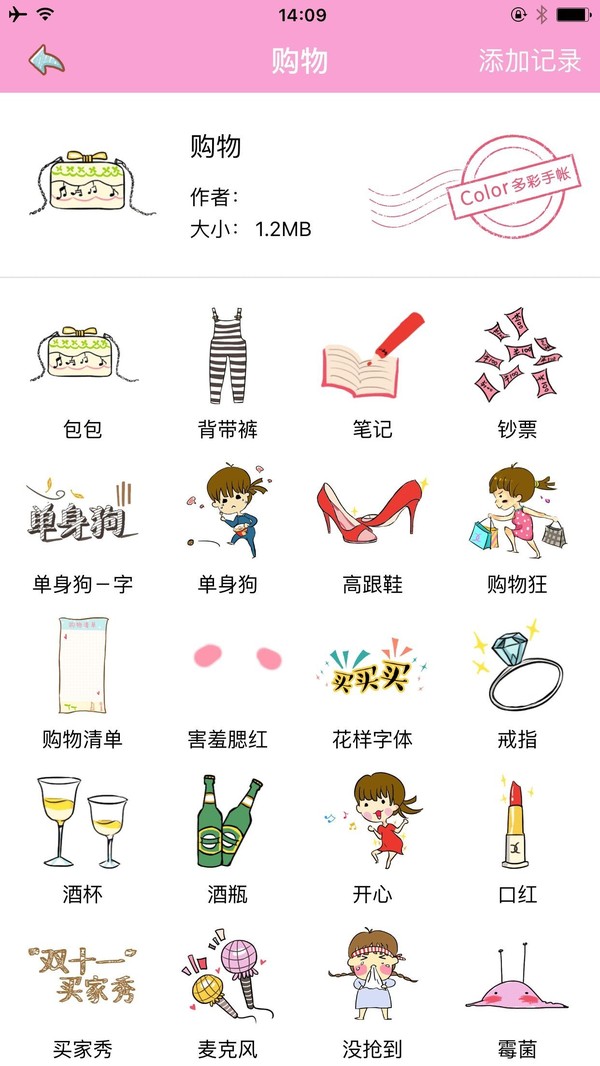Select the 购物狂 sticker
The image size is (600, 1066).
517,514
